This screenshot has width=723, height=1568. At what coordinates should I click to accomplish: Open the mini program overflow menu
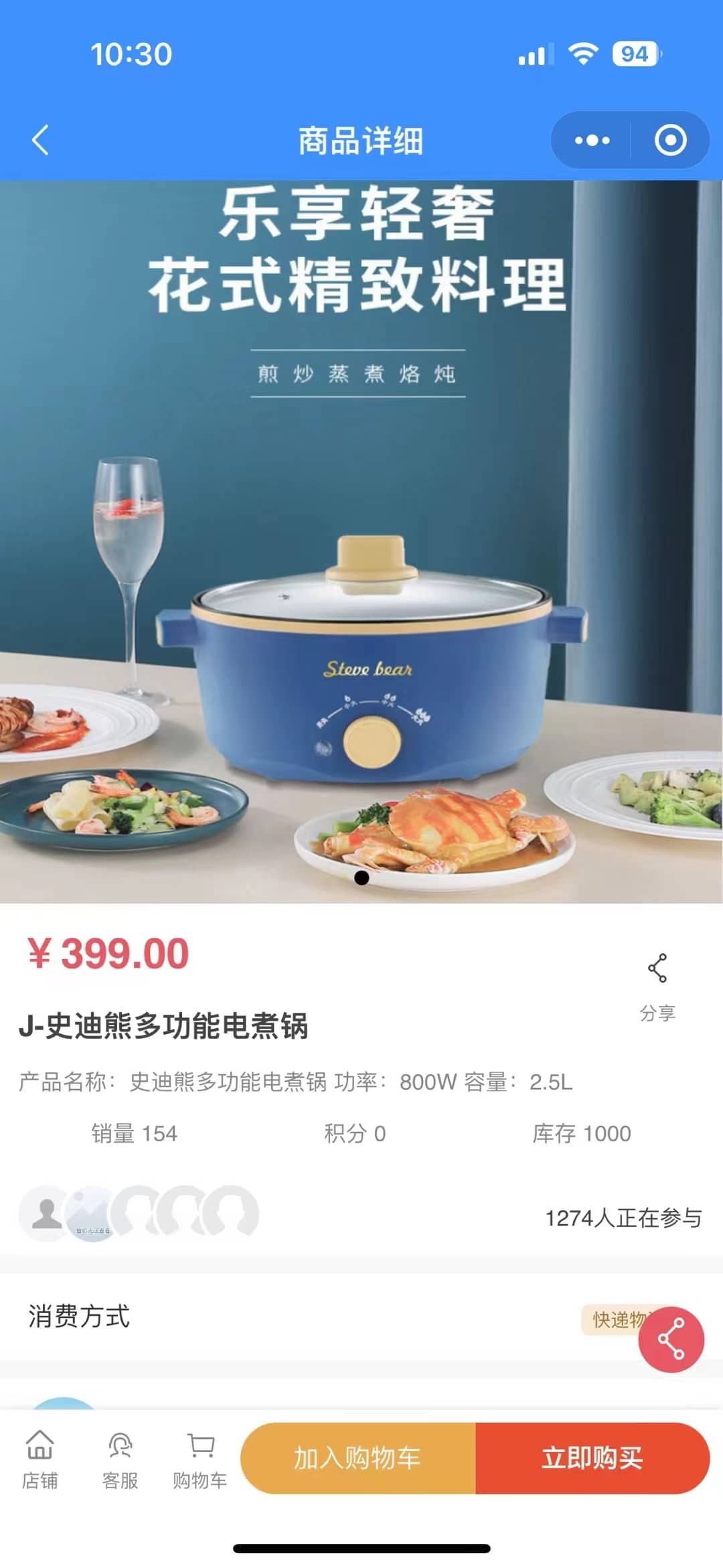click(x=592, y=140)
